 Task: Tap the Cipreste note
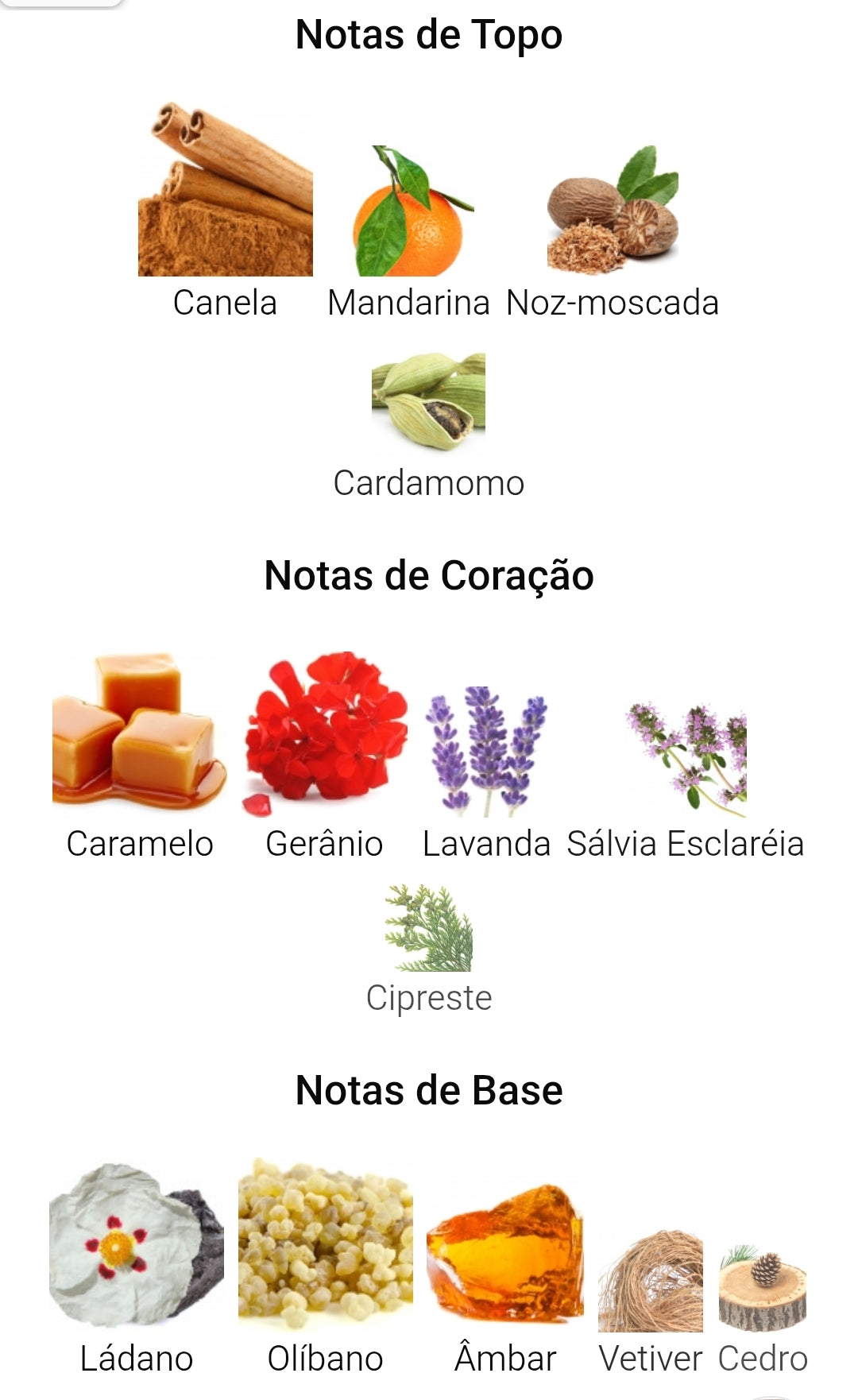[x=428, y=930]
